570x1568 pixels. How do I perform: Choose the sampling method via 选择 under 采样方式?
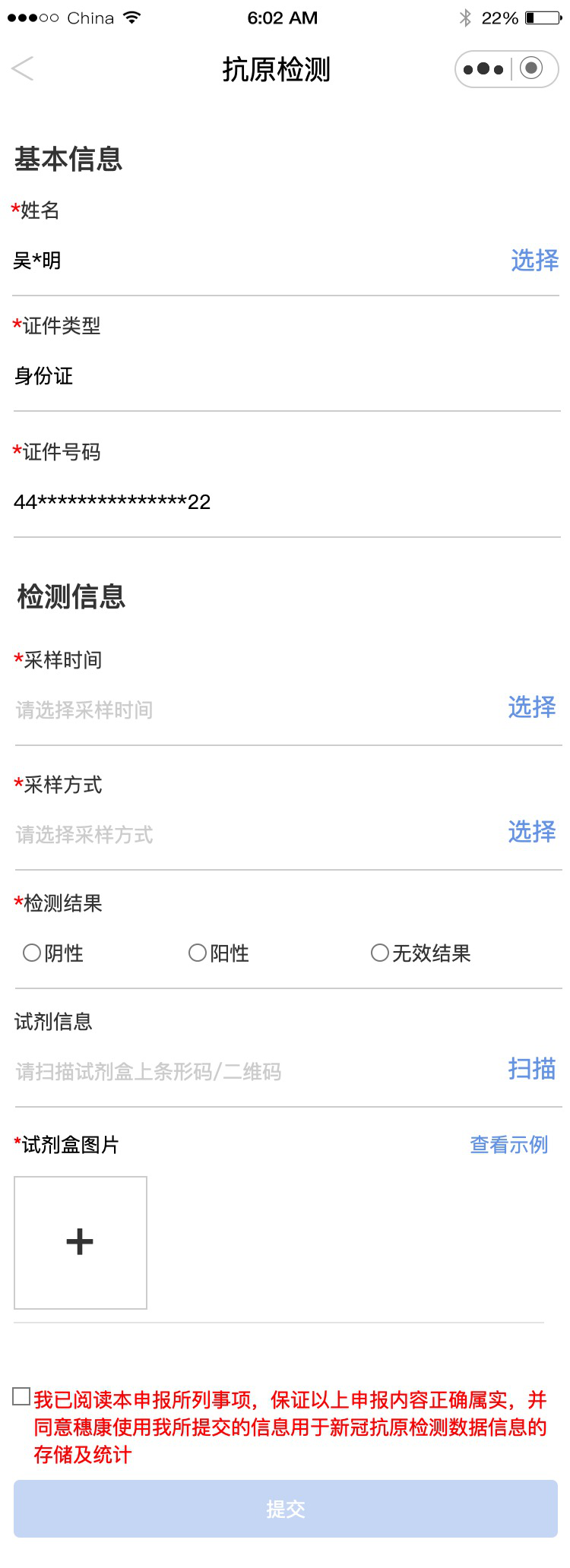tap(531, 832)
